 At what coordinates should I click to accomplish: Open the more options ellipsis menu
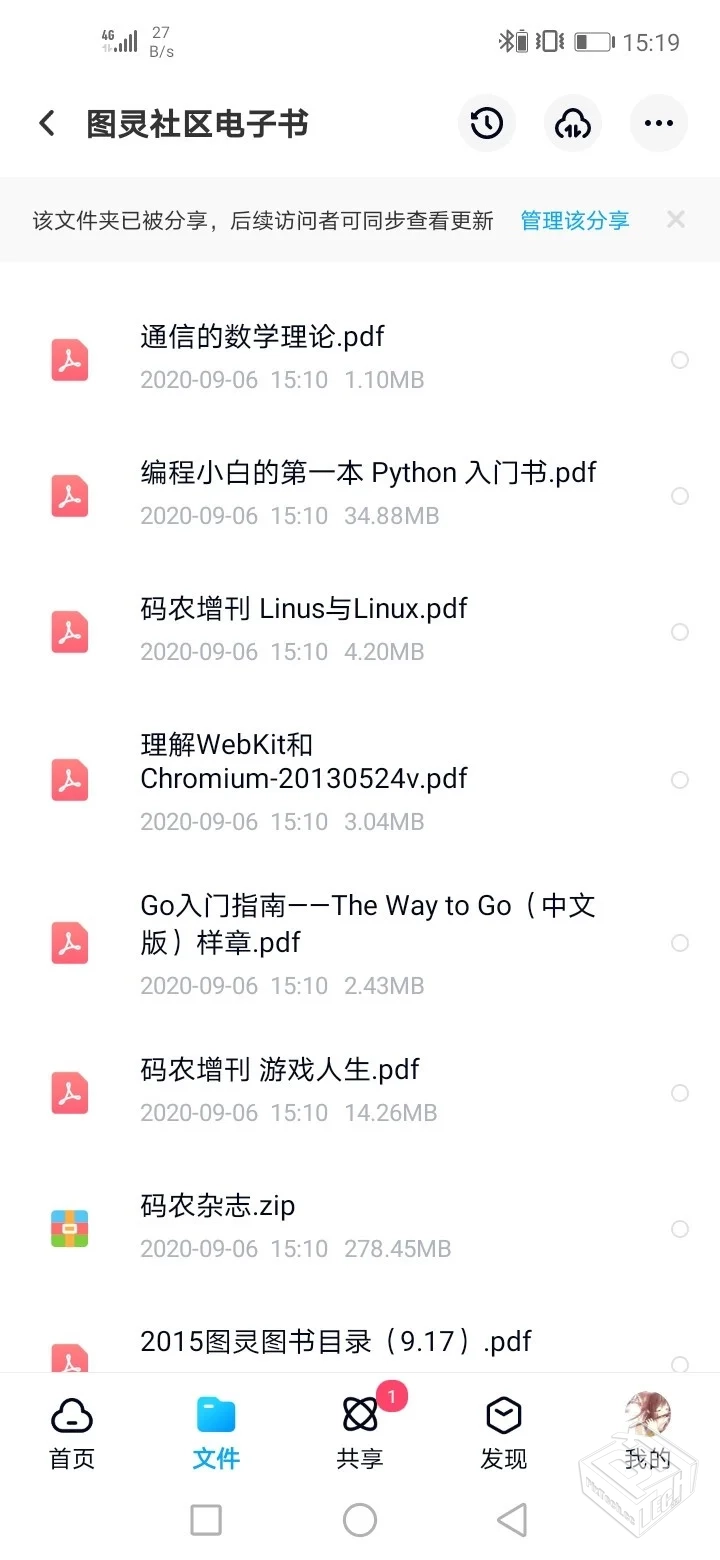(658, 123)
